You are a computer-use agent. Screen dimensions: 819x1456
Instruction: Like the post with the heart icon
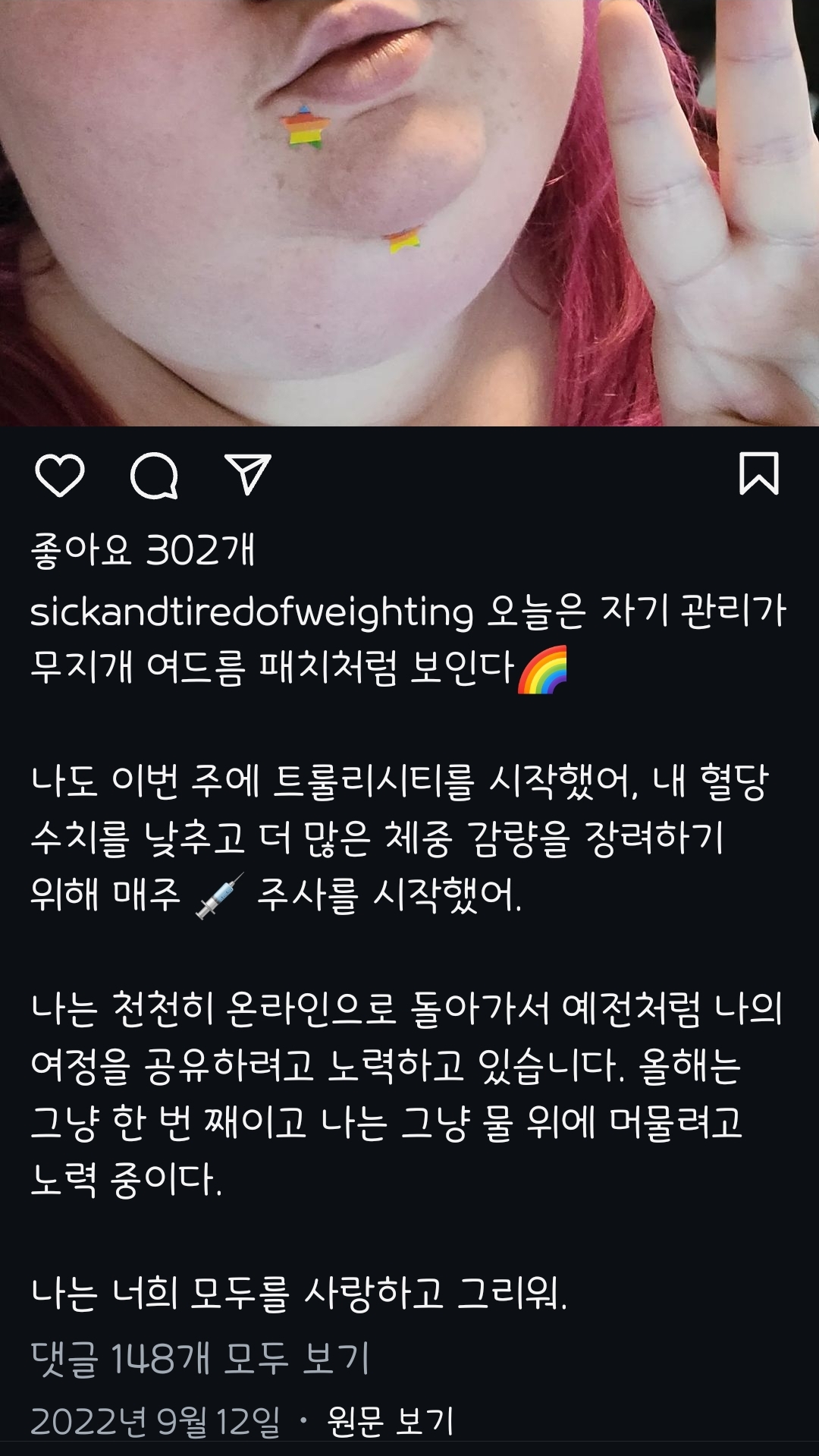coord(60,476)
